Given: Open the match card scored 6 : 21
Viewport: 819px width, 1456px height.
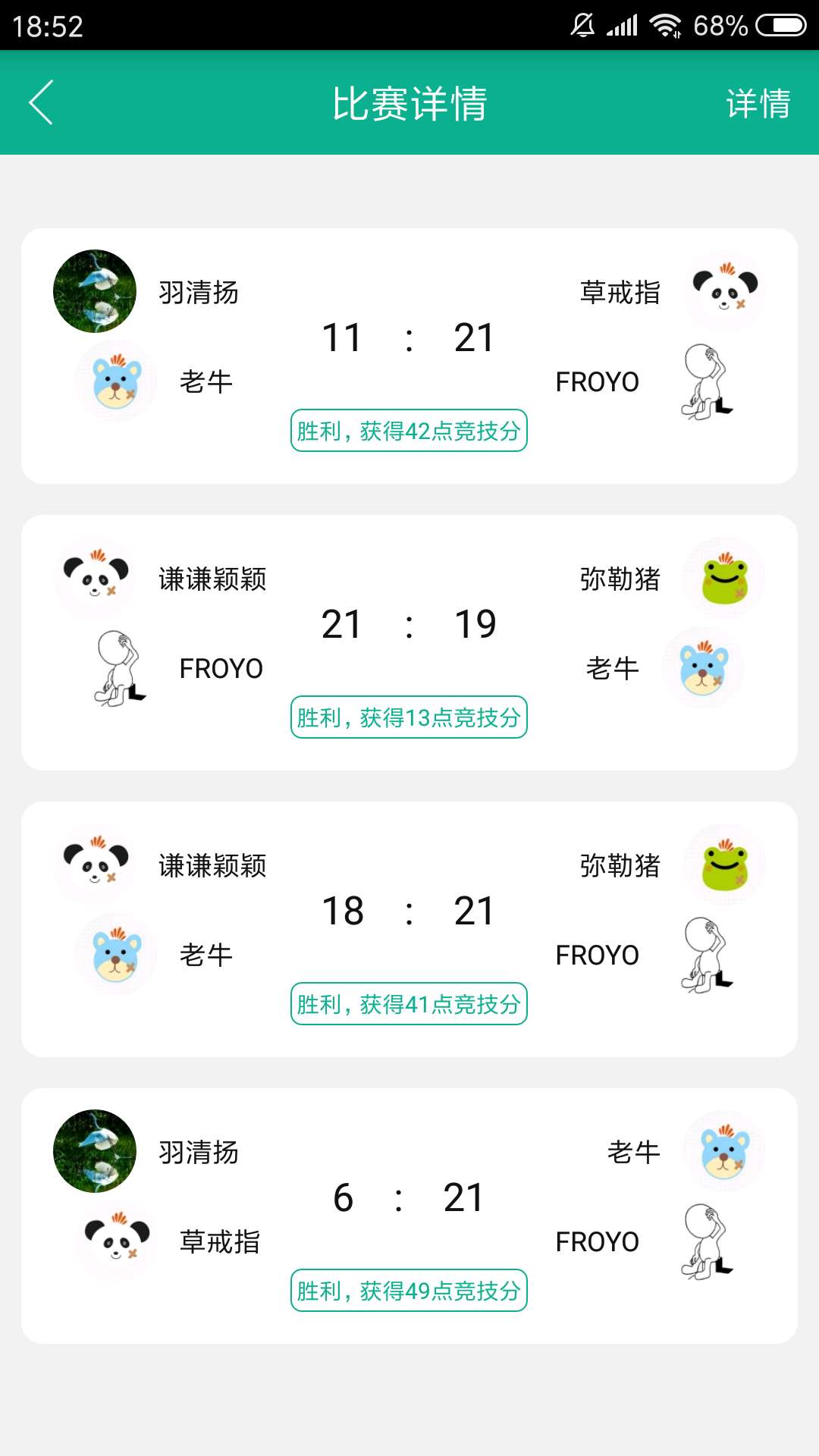Looking at the screenshot, I should coord(409,1216).
